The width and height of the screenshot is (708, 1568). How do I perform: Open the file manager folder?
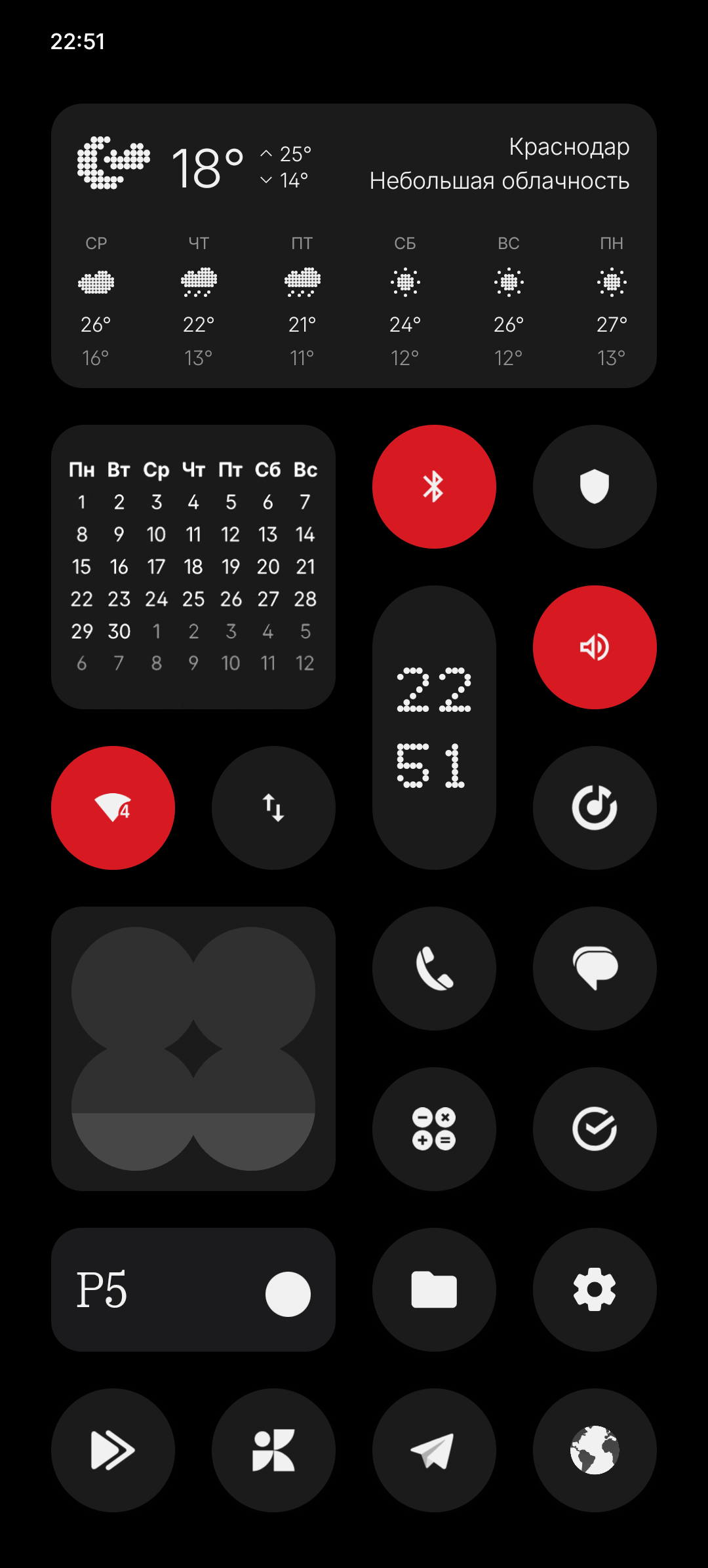point(434,1289)
